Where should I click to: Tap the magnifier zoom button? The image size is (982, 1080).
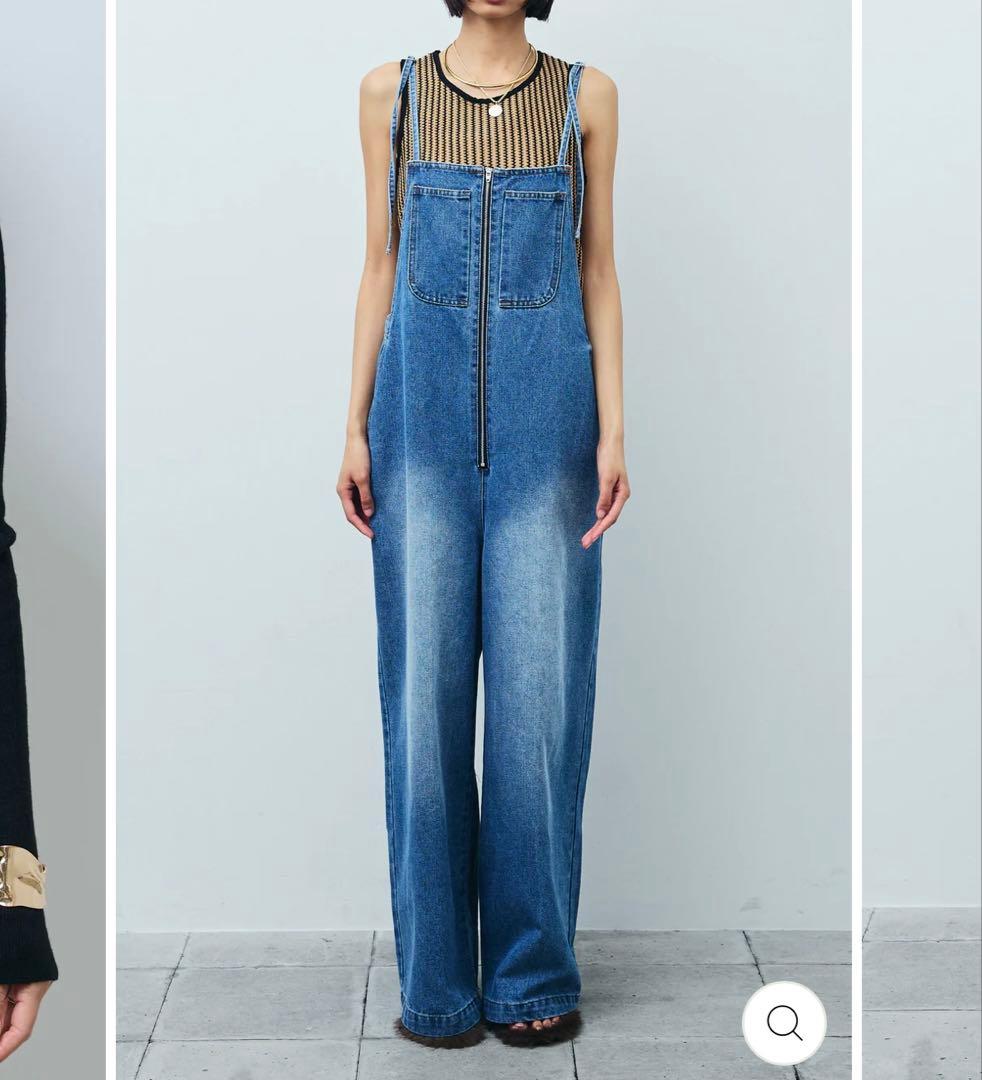pos(784,1022)
